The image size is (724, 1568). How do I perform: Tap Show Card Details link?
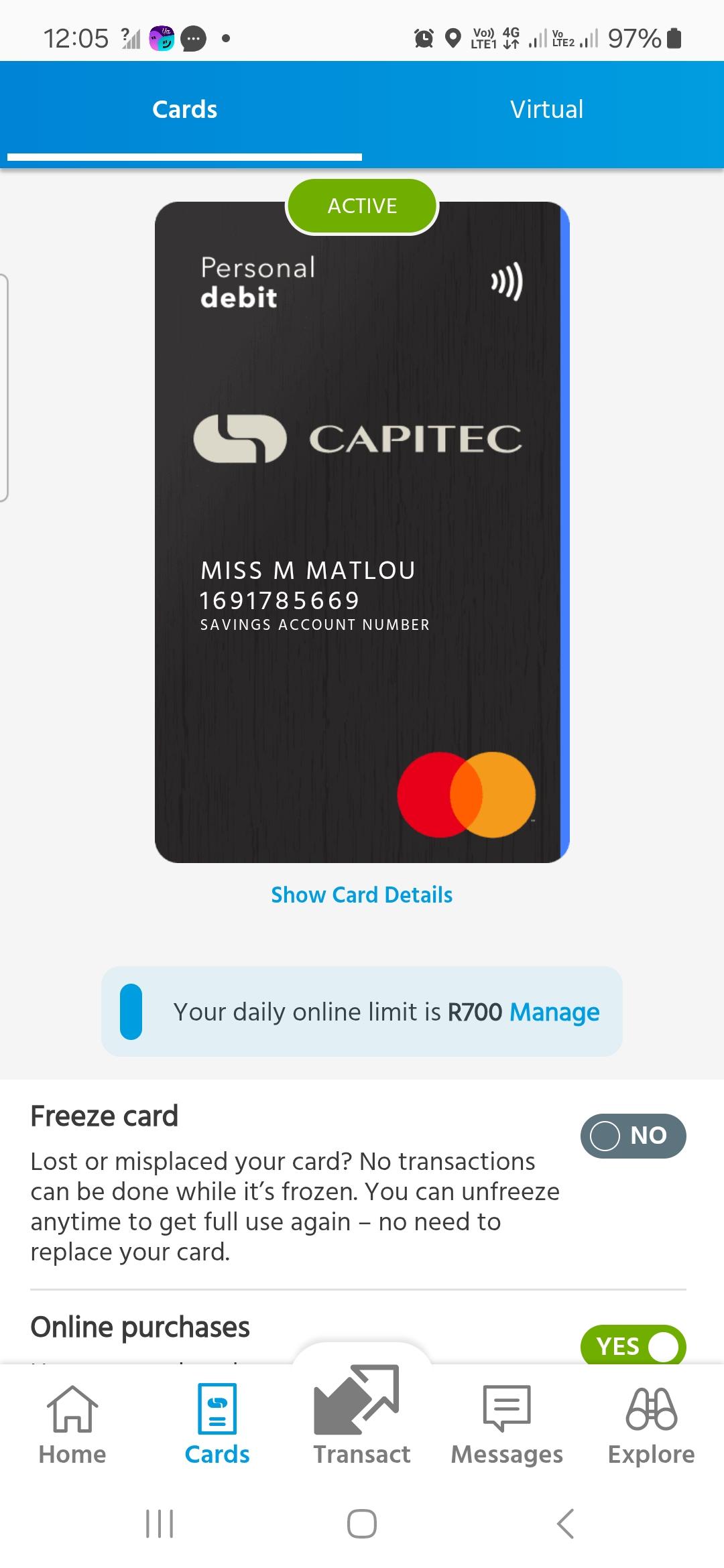pos(361,895)
